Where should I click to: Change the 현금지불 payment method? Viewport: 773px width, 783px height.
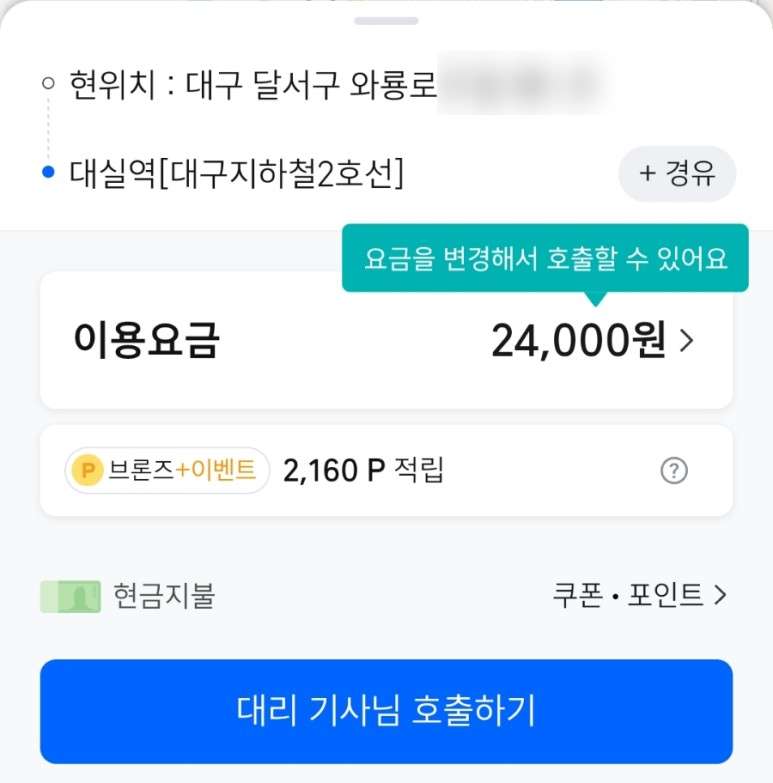click(x=128, y=597)
